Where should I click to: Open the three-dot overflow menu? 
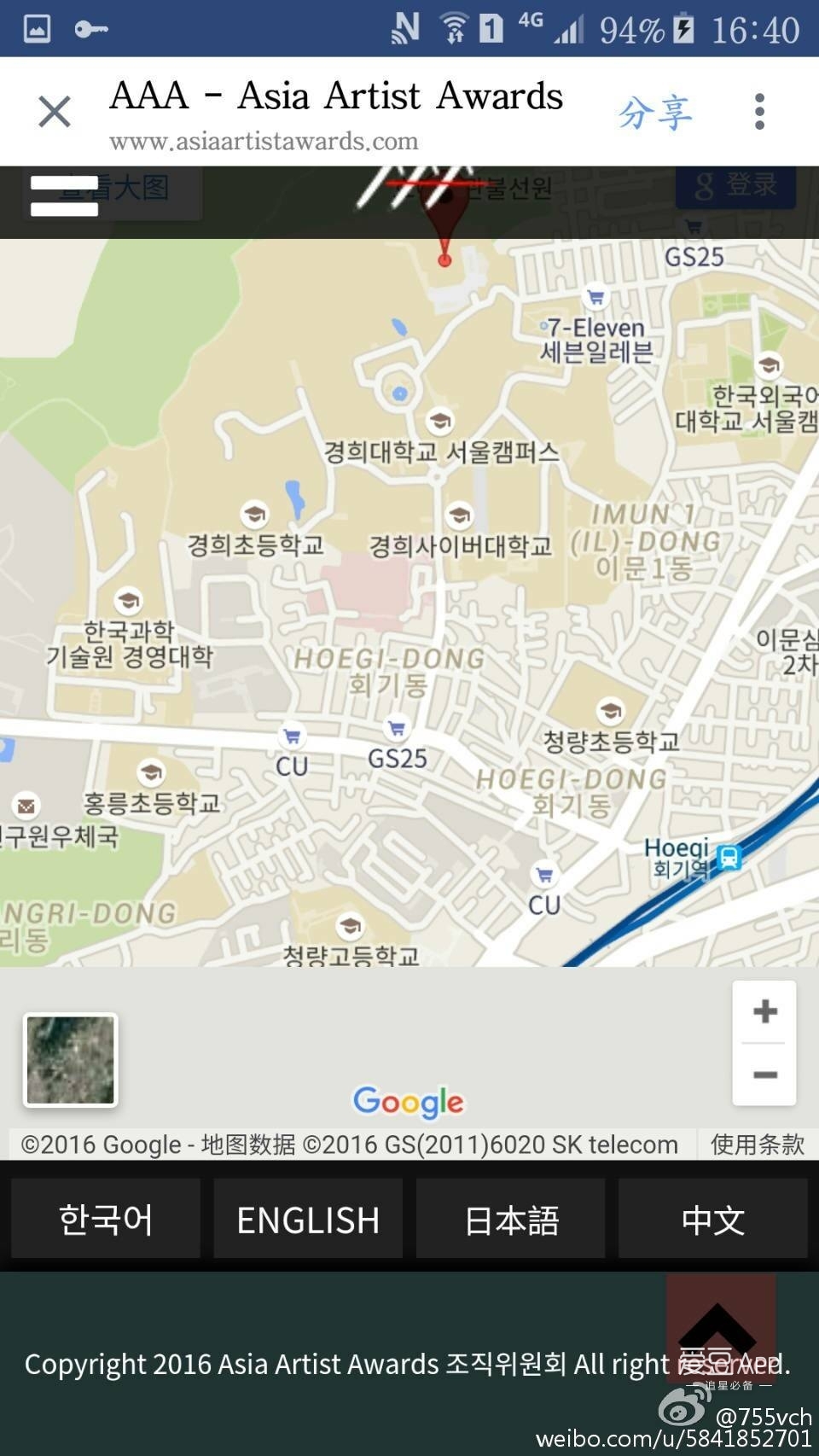[759, 112]
